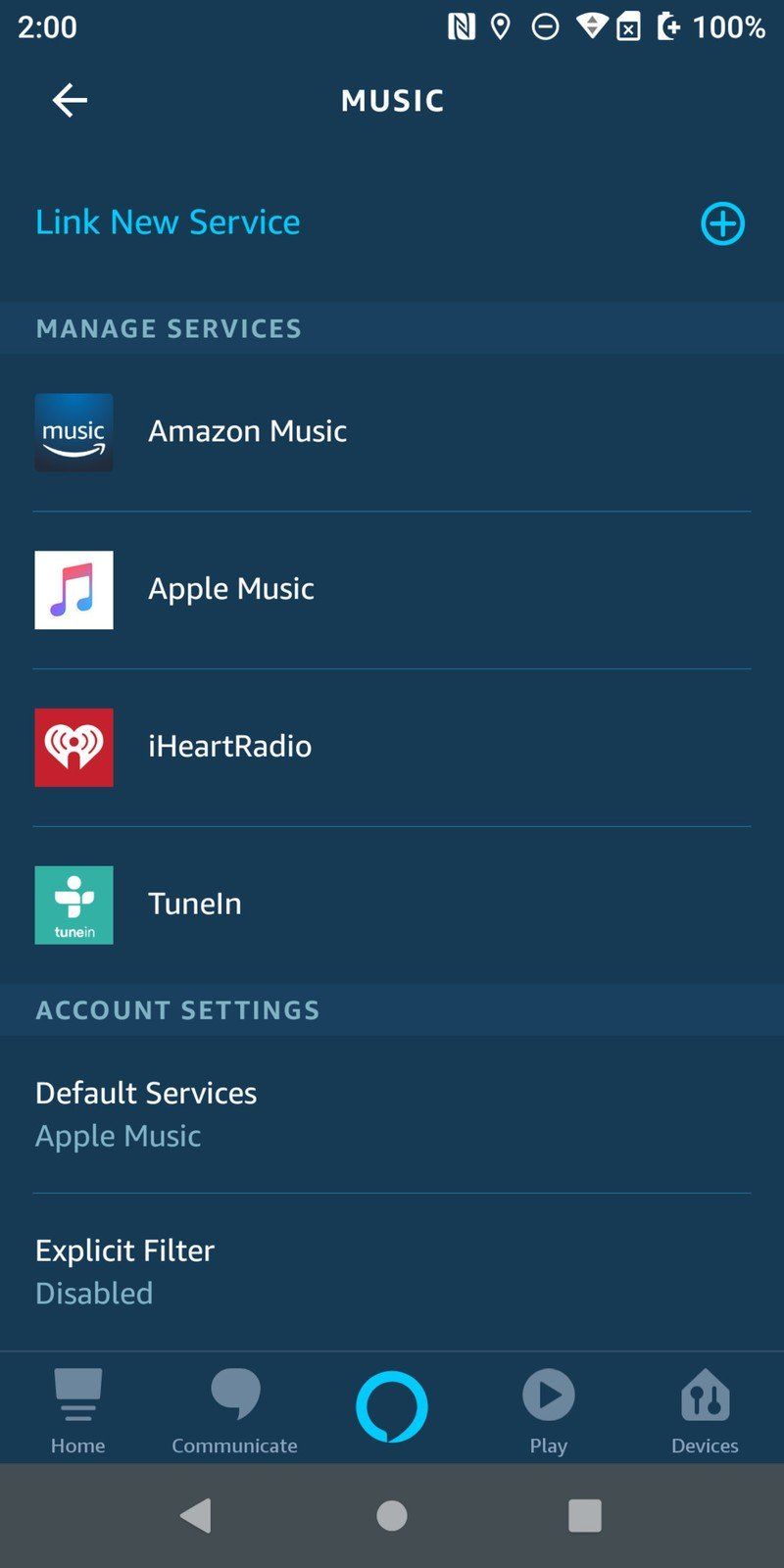This screenshot has width=784, height=1568.
Task: Open iHeartRadio from manage services
Action: pos(230,747)
